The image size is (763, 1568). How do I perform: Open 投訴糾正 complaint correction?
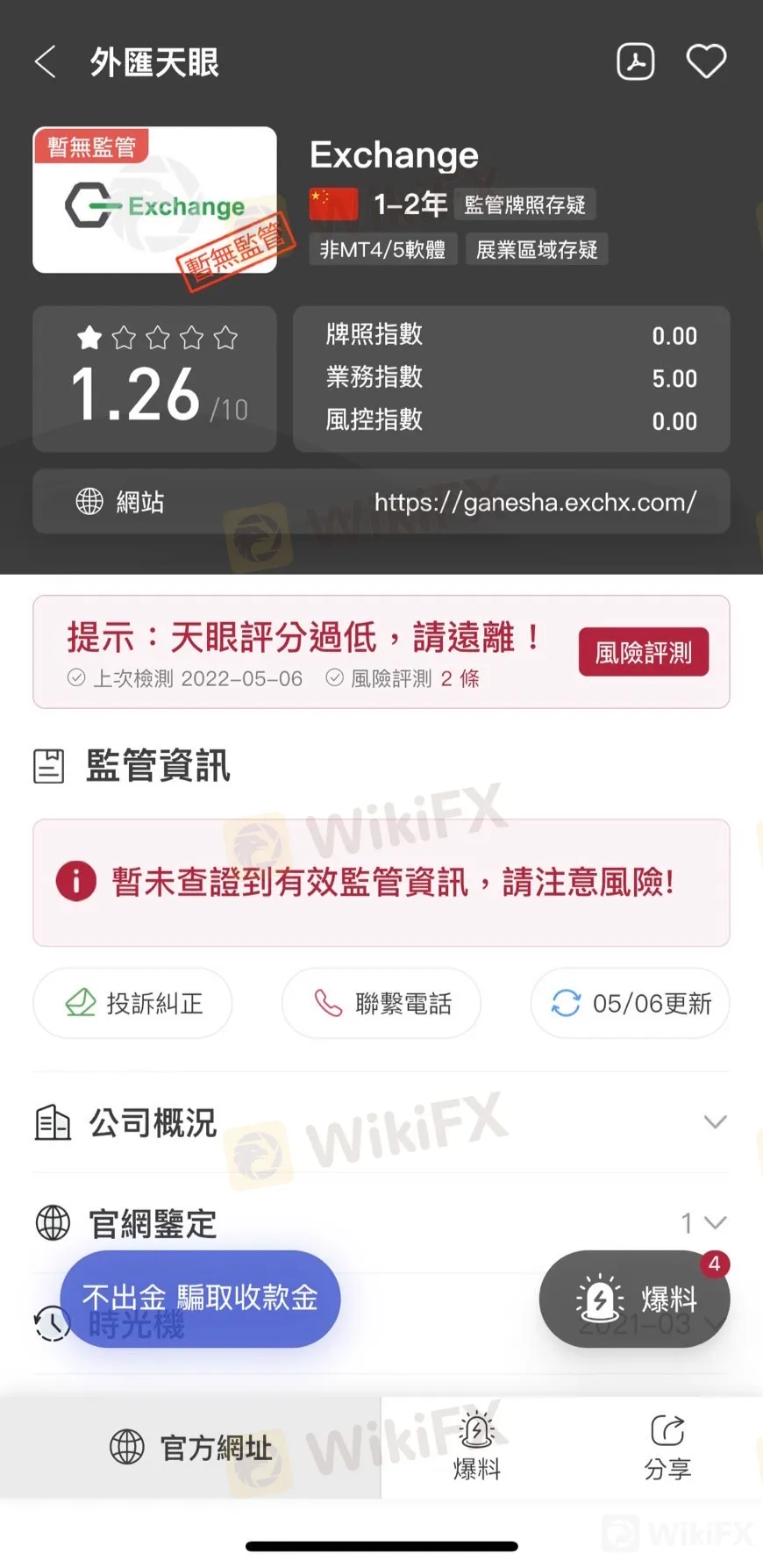coord(132,1003)
